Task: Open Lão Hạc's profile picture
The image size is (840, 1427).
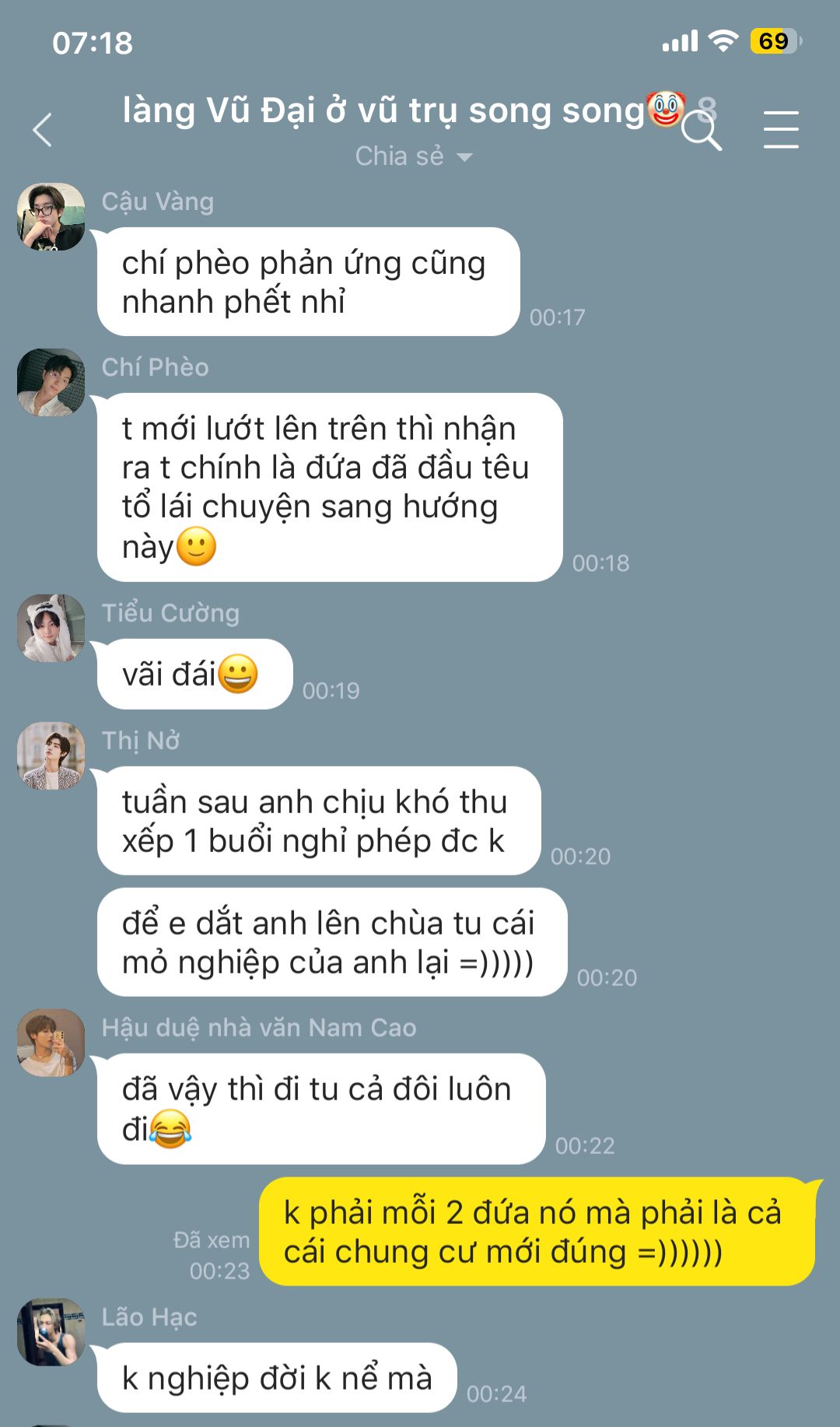Action: 51,1332
